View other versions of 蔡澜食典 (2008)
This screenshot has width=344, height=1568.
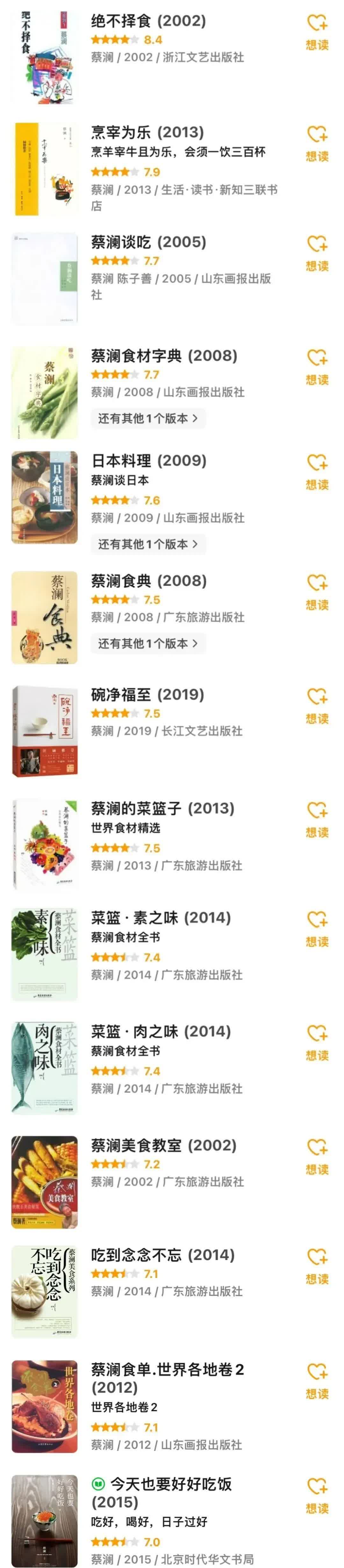point(148,643)
